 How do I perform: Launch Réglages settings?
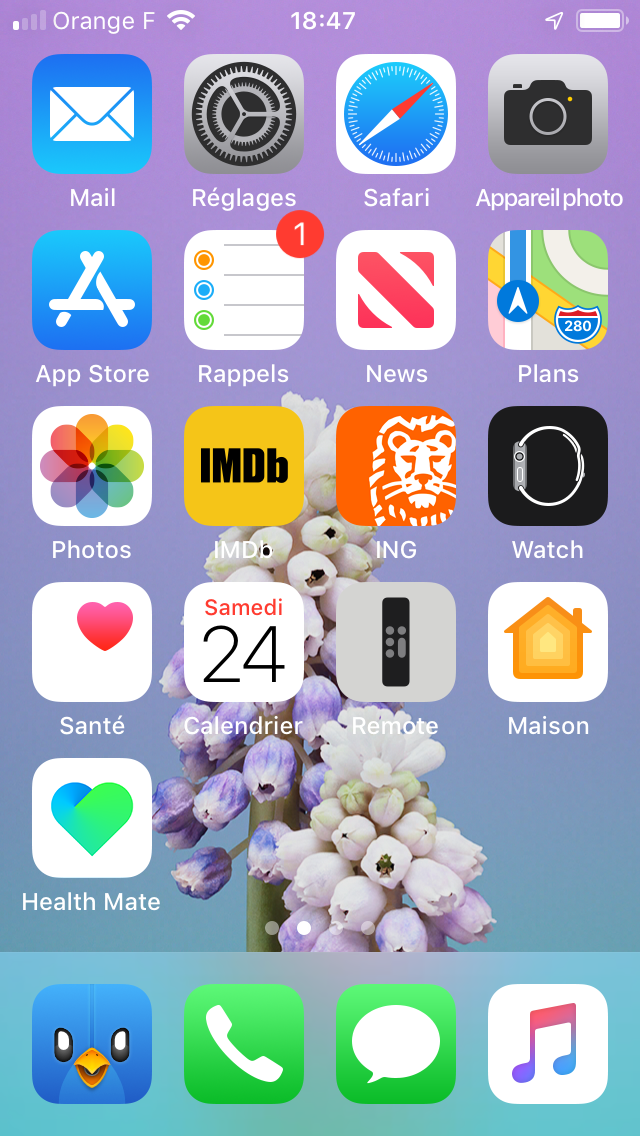click(244, 114)
